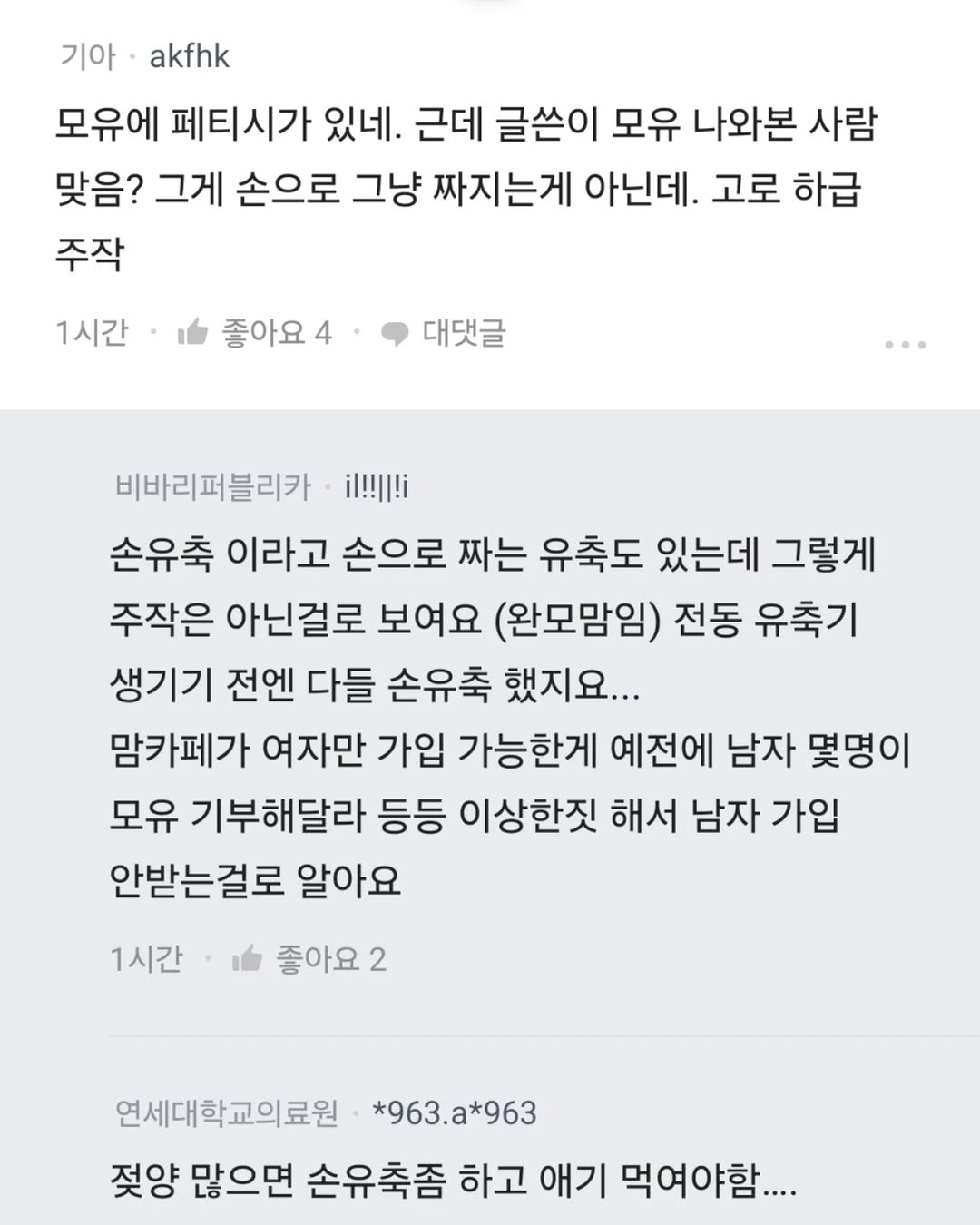Like akfhk's comment
The height and width of the screenshot is (1225, 980).
[255, 333]
